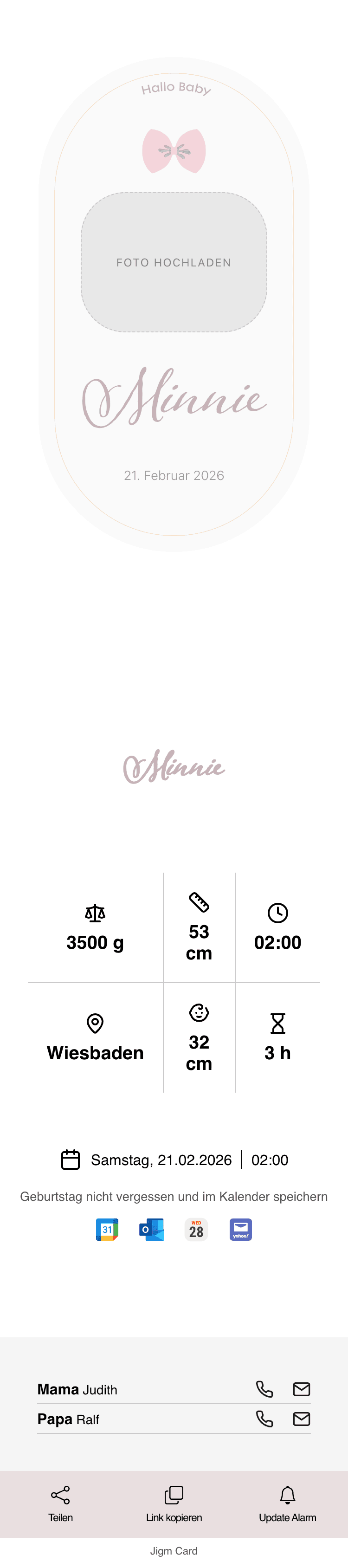Add birthday to Yahoo calendar
The height and width of the screenshot is (1568, 348).
[x=241, y=1230]
